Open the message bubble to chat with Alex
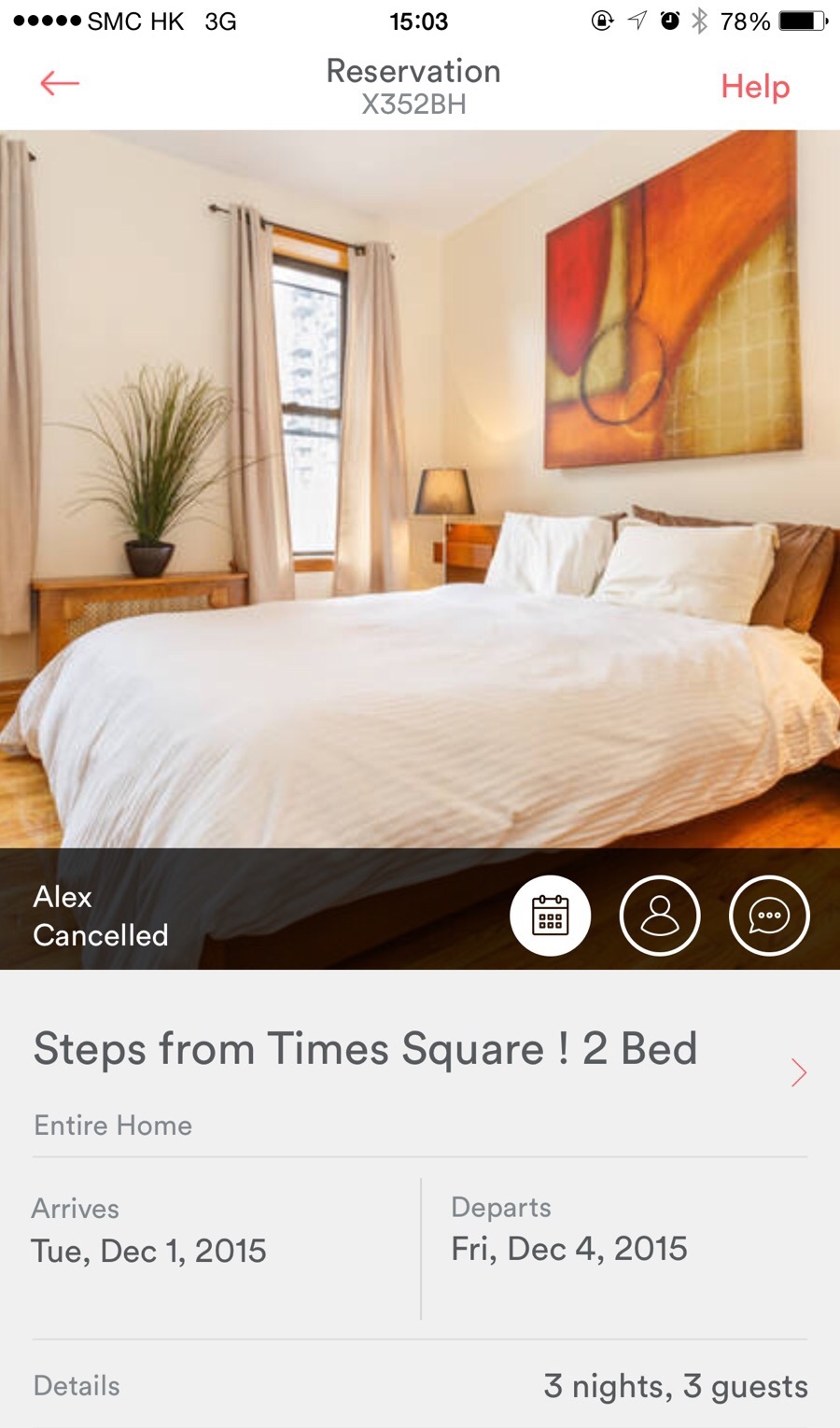 (x=769, y=916)
